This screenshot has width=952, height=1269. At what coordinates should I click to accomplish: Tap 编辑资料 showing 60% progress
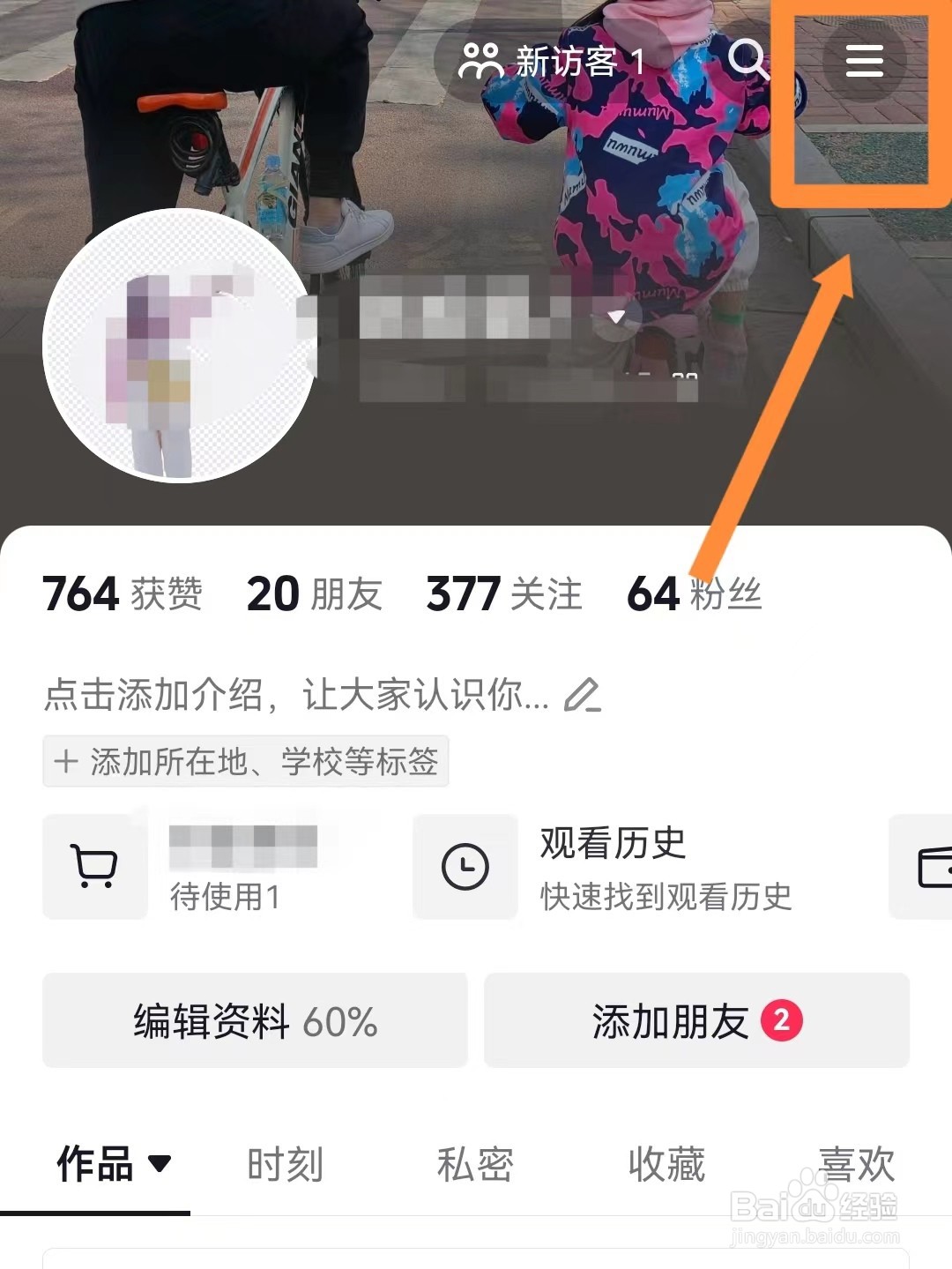pyautogui.click(x=255, y=1021)
